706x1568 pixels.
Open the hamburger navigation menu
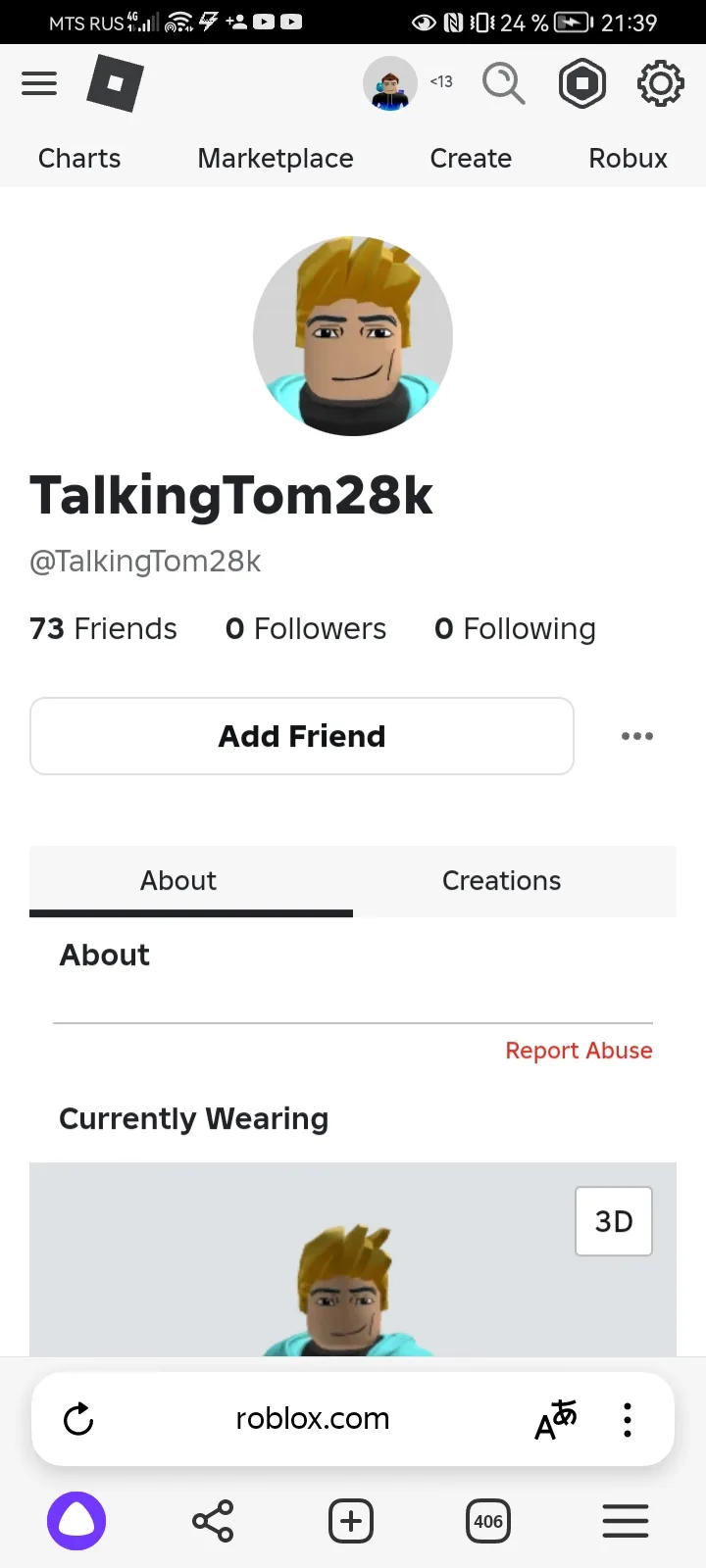click(39, 83)
